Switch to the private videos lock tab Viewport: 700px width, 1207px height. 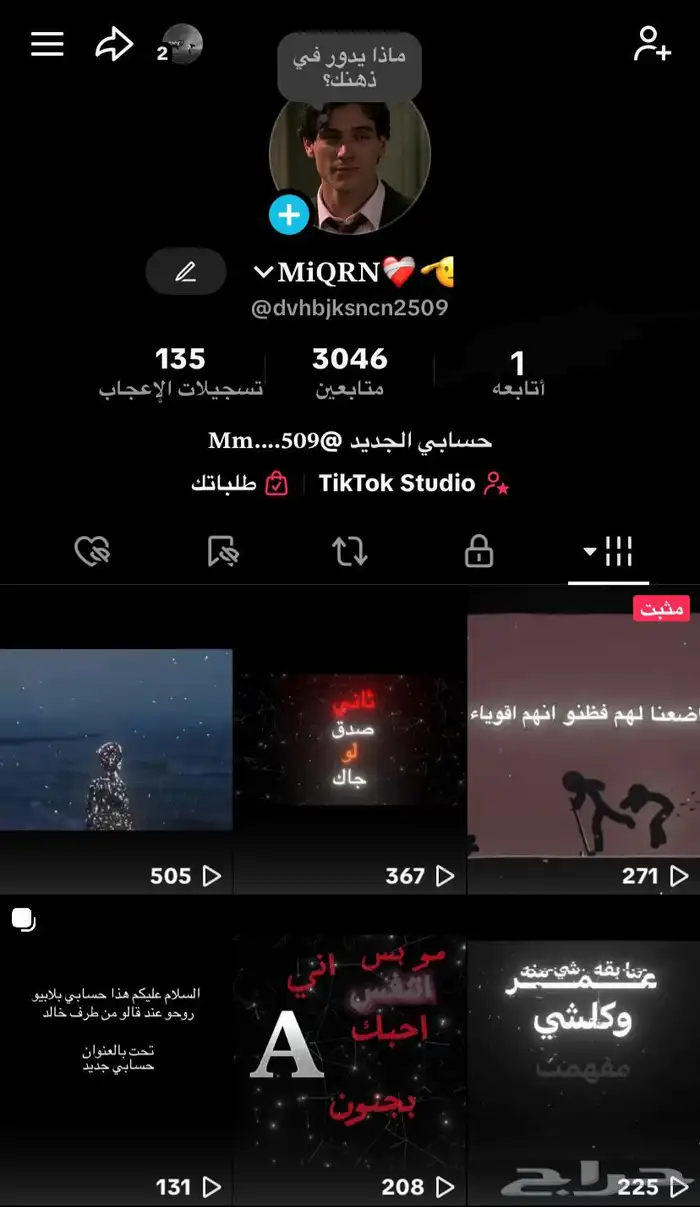pos(479,551)
